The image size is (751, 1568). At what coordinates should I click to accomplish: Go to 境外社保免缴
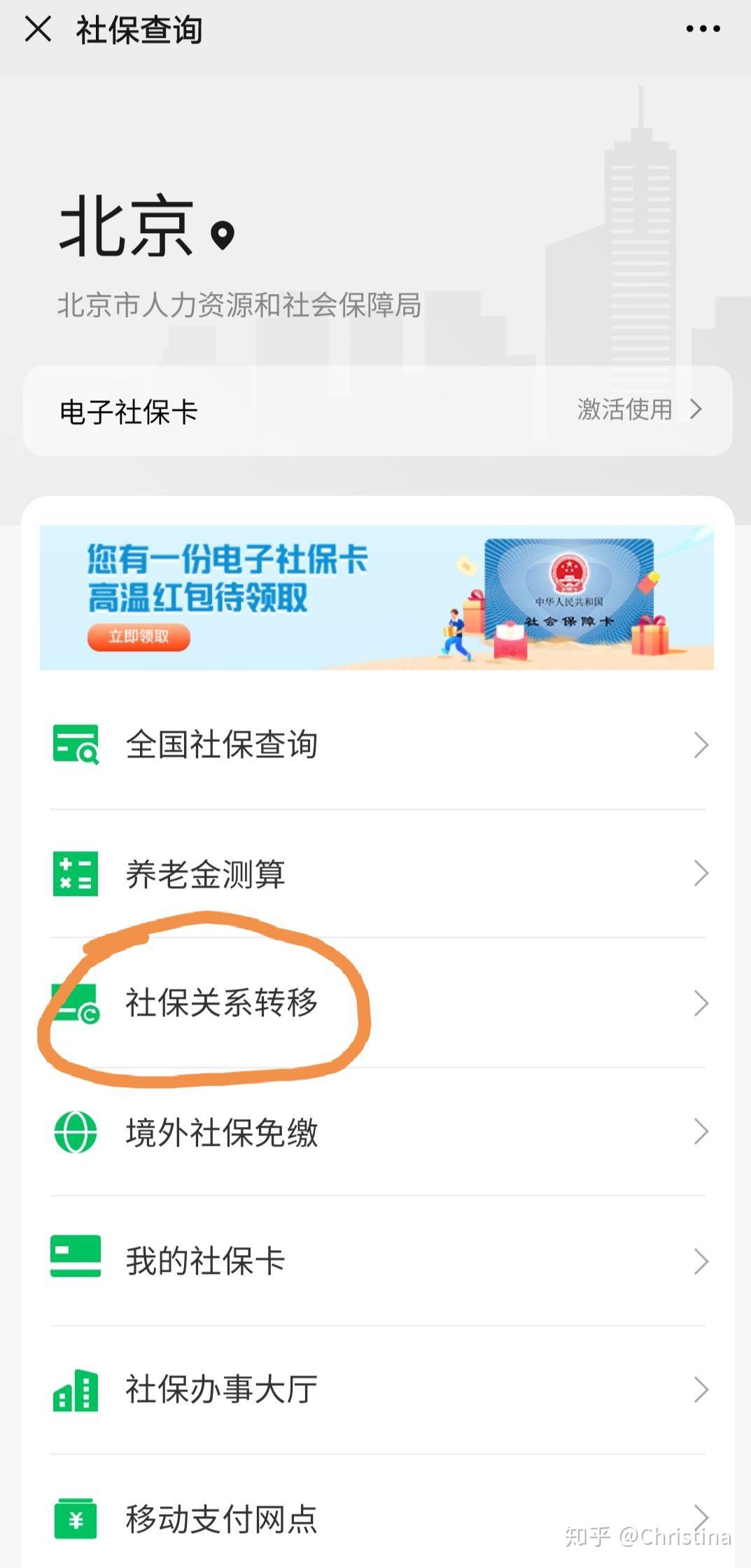pos(378,1132)
